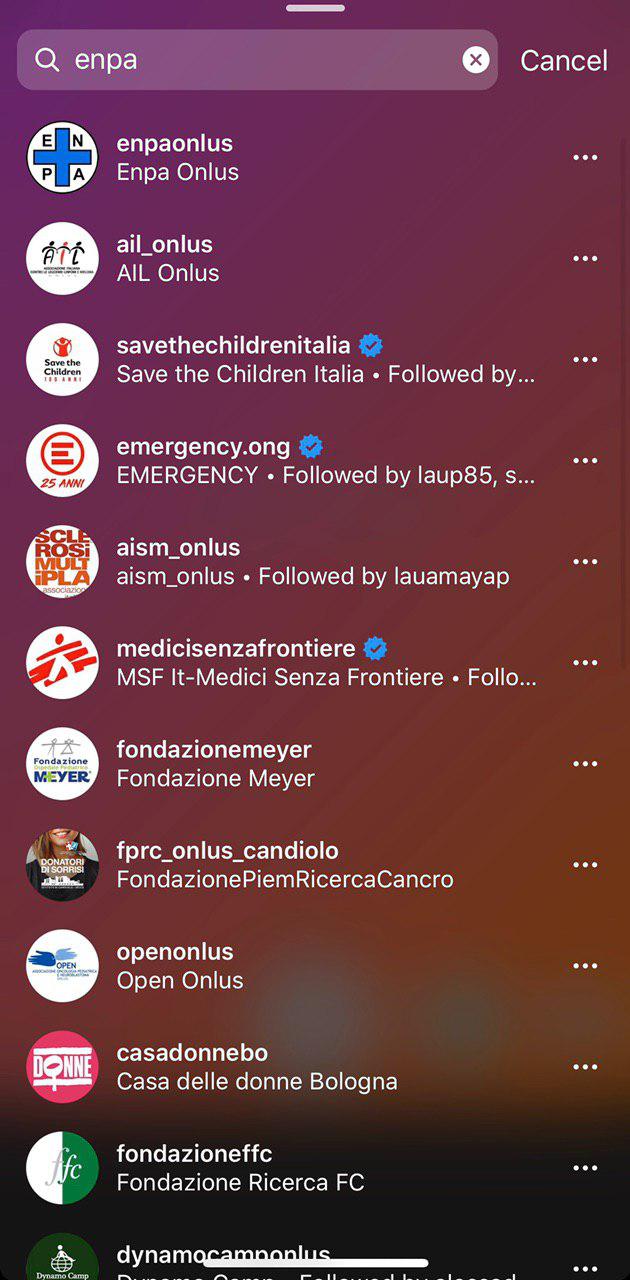
Task: Clear the search text with the X
Action: coord(476,60)
